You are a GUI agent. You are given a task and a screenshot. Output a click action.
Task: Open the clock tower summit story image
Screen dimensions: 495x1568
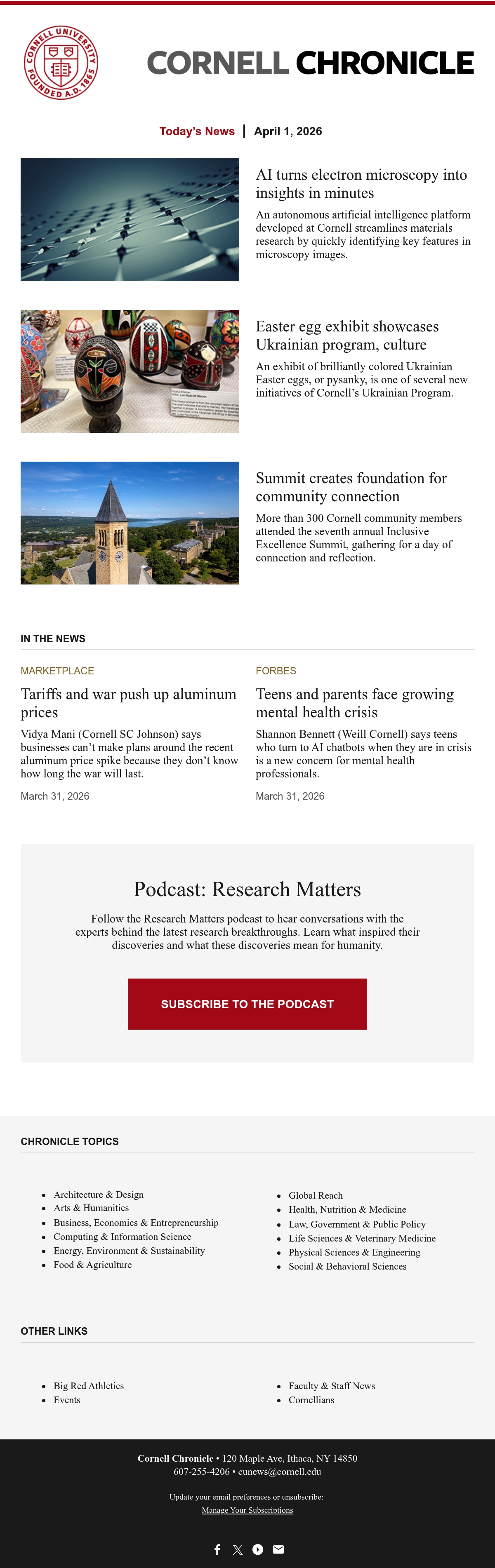coord(130,523)
